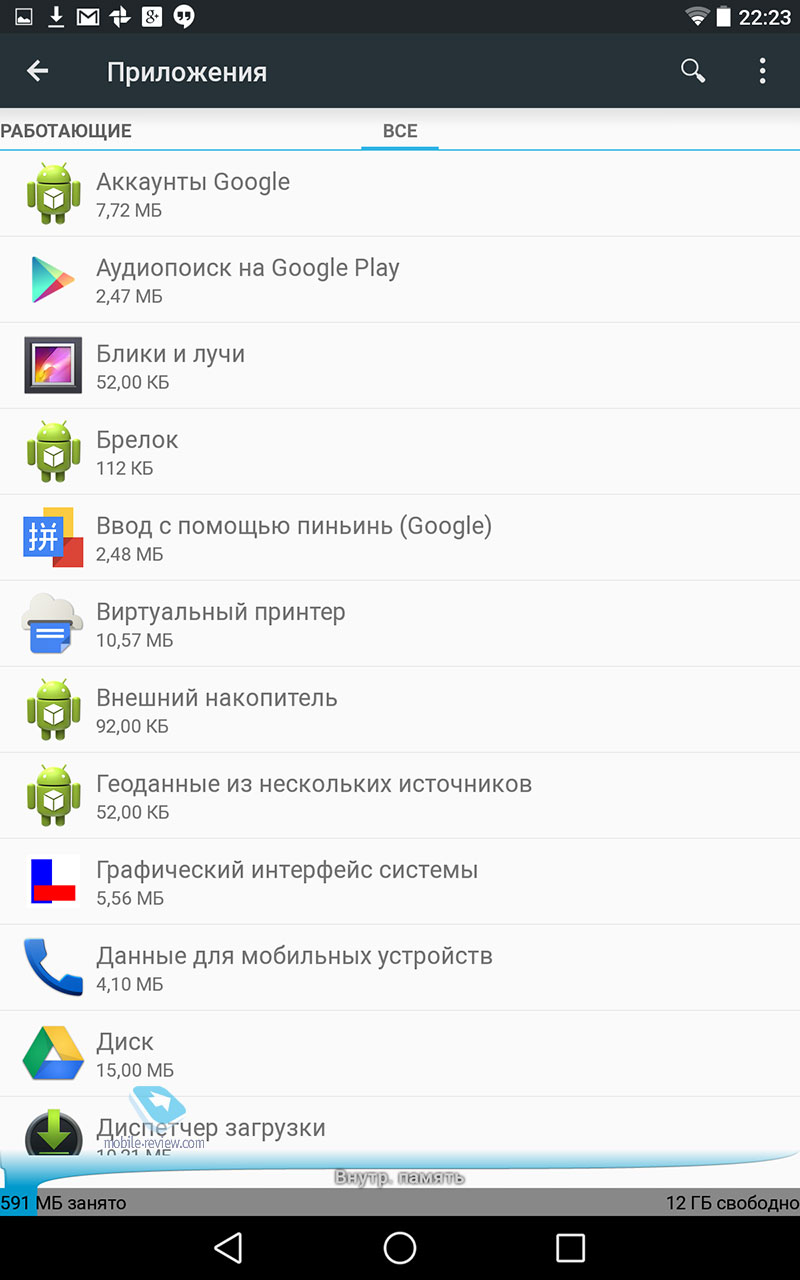Image resolution: width=800 pixels, height=1280 pixels.
Task: Show recent apps overview
Action: coord(570,1247)
